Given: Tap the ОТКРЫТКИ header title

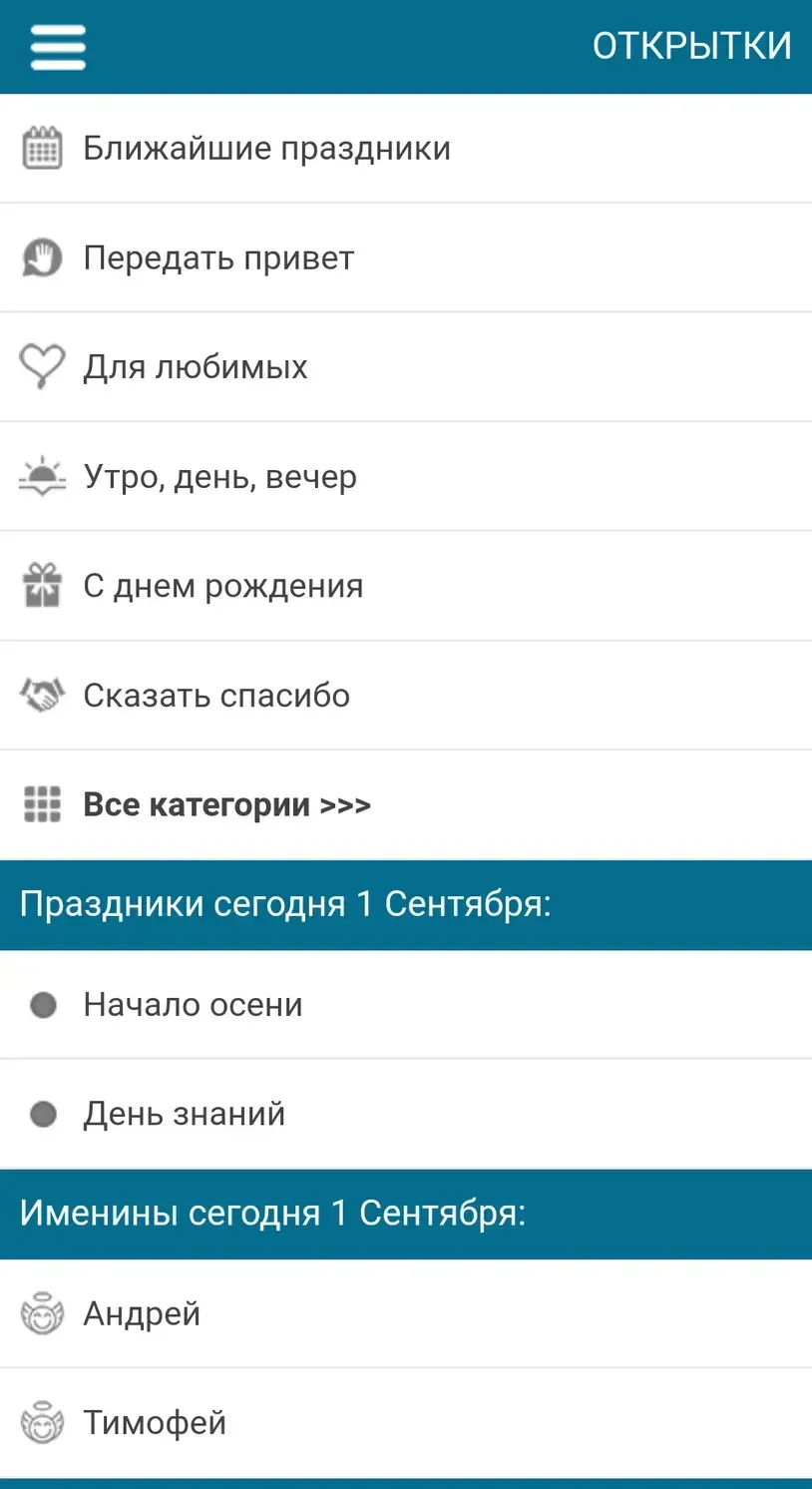Looking at the screenshot, I should coord(692,45).
